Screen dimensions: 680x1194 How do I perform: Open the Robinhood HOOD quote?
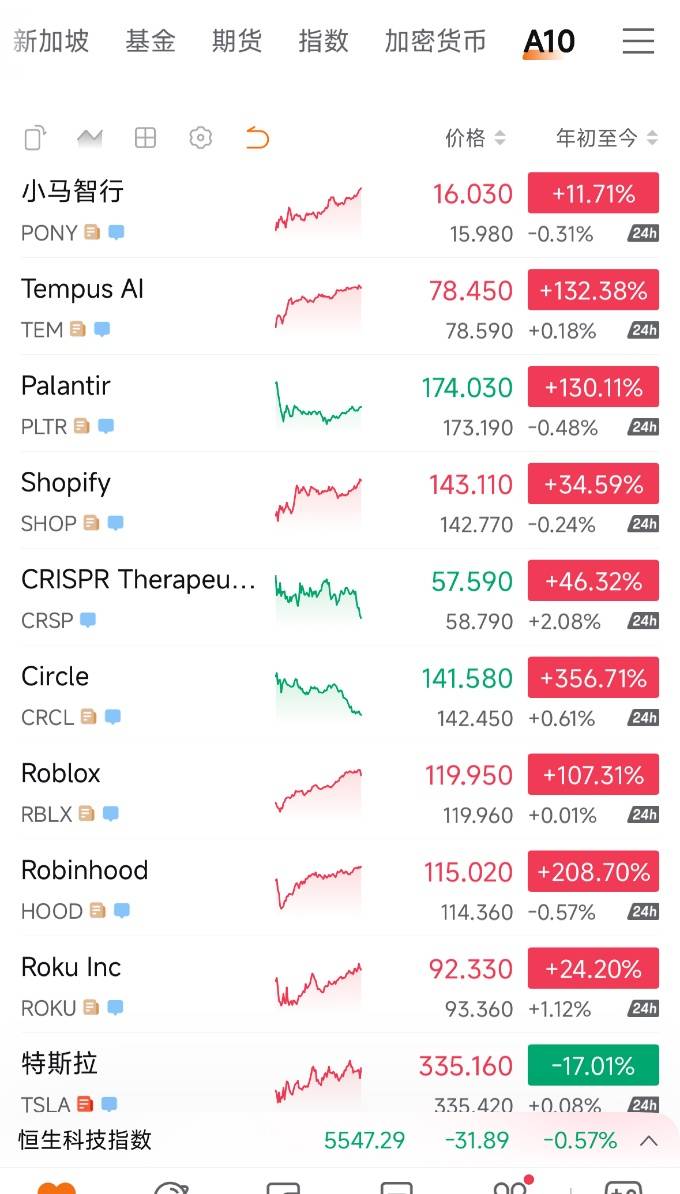coord(340,887)
